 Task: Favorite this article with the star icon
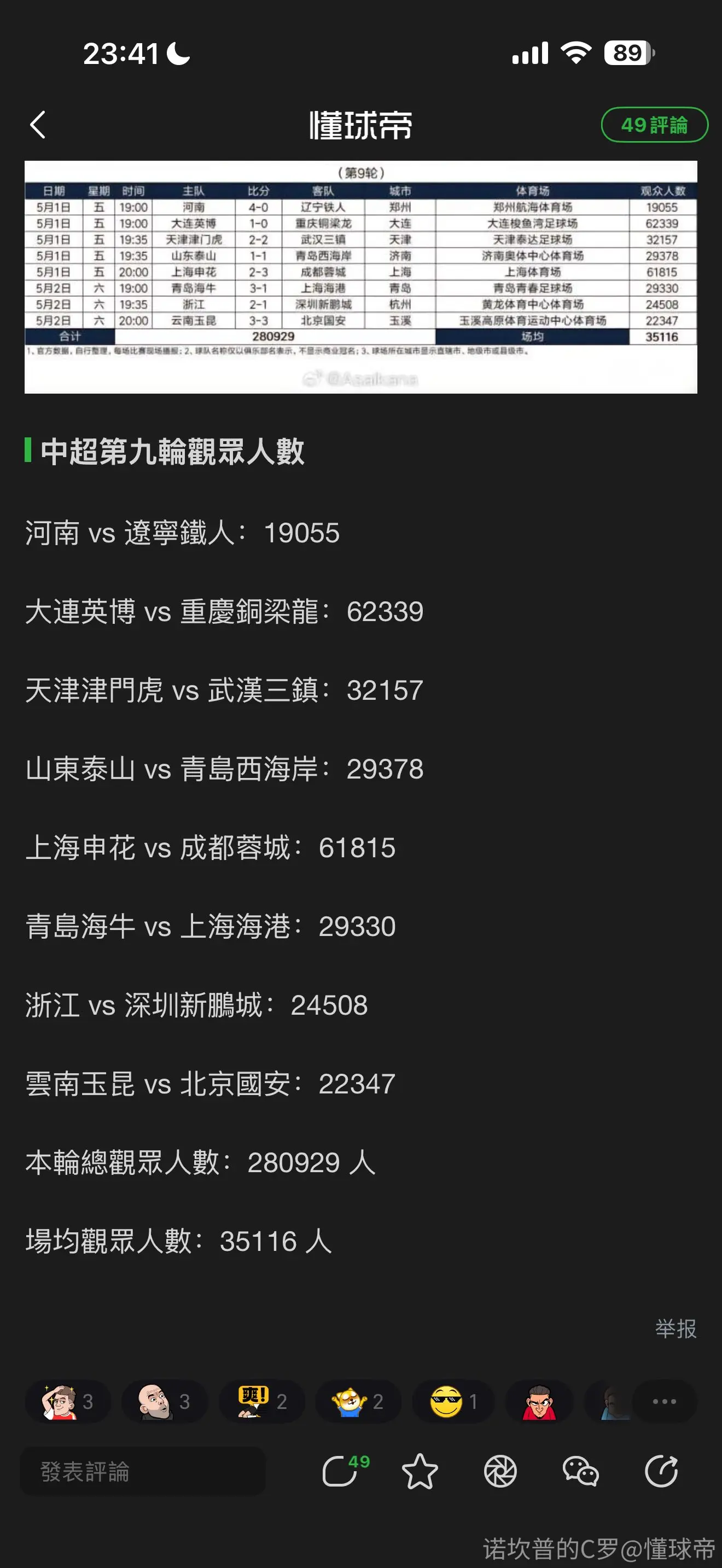pyautogui.click(x=420, y=1472)
